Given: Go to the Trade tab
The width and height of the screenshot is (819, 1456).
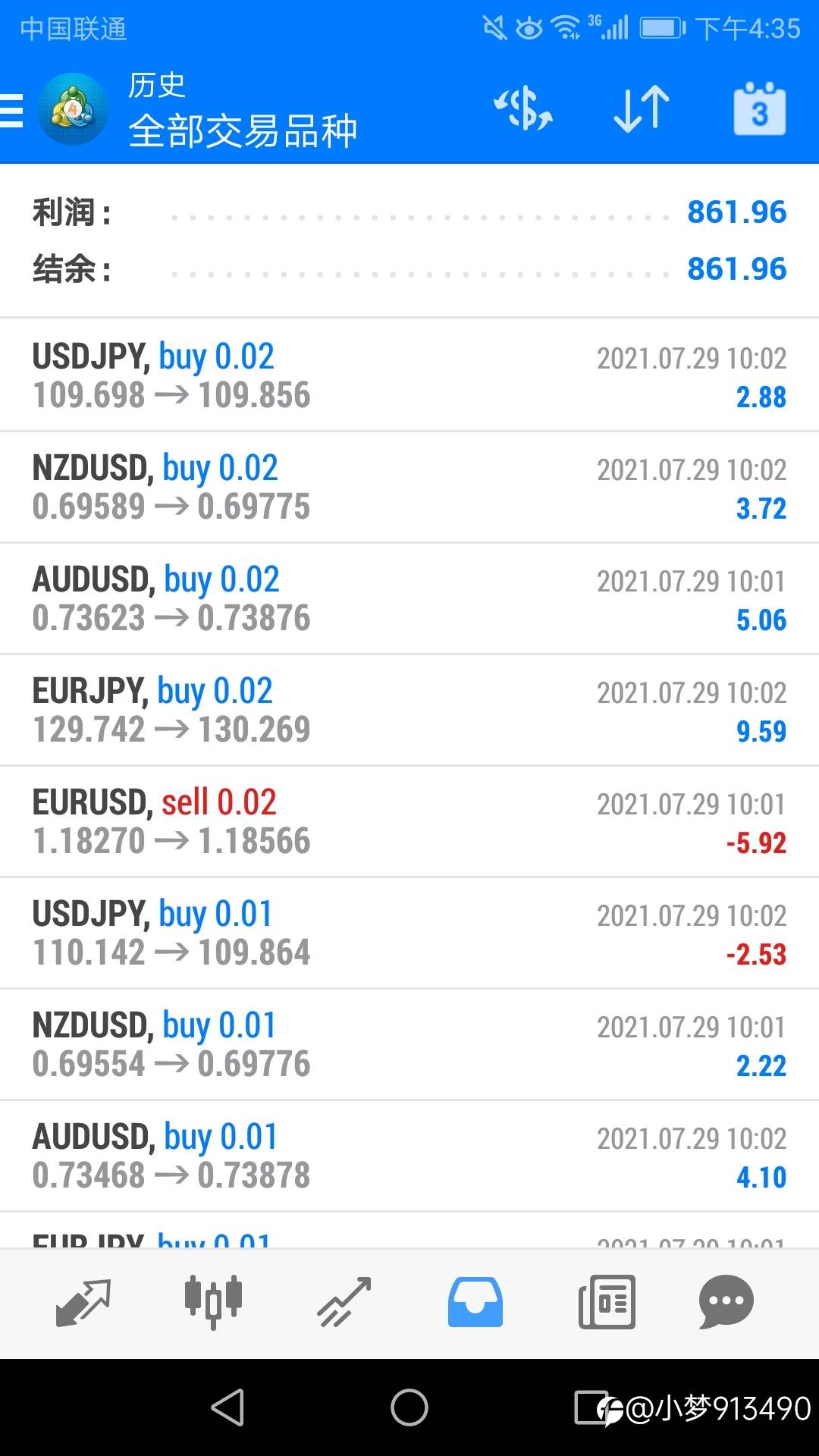Looking at the screenshot, I should pos(344,1302).
